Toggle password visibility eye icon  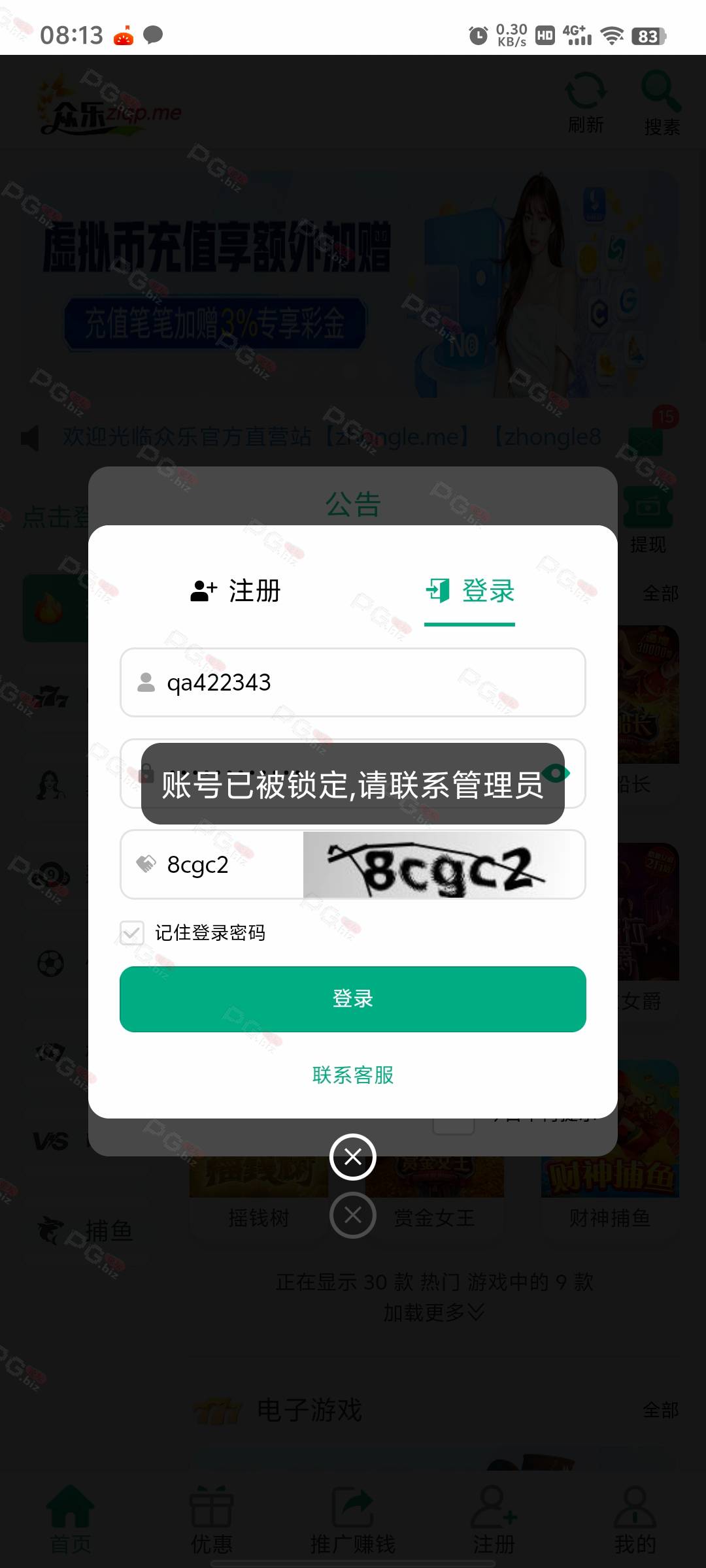coord(556,774)
